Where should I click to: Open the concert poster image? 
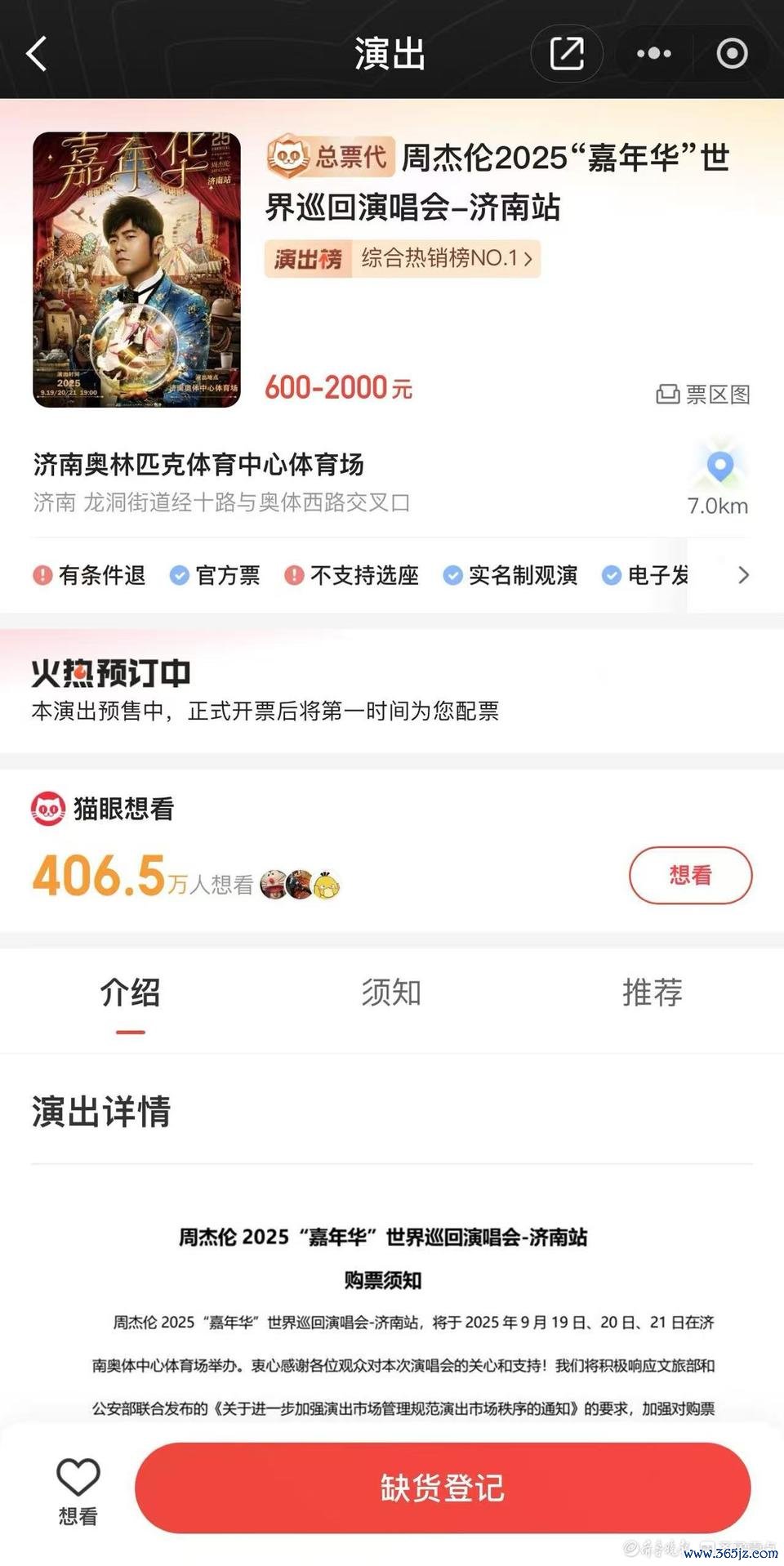pos(136,270)
